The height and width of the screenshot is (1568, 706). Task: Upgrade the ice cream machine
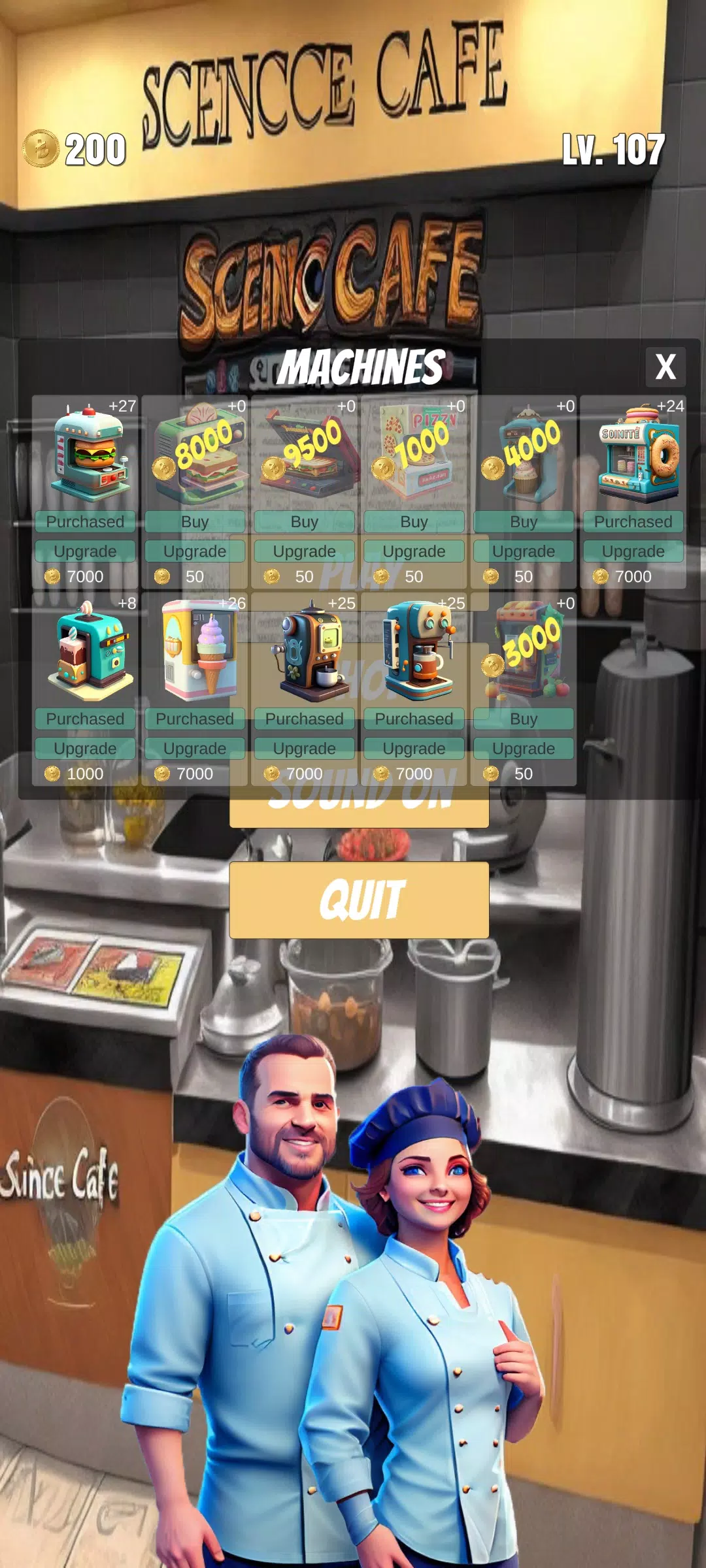point(195,749)
